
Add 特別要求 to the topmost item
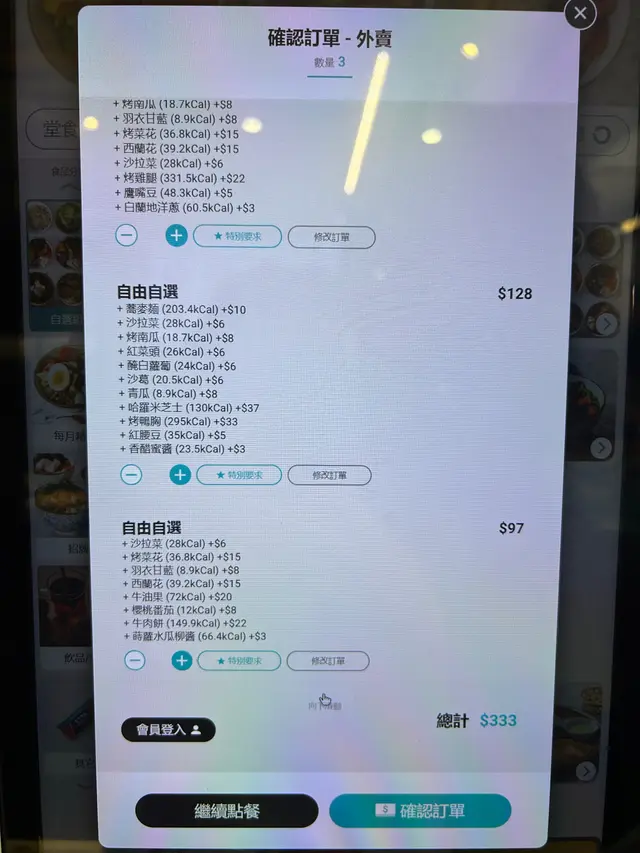[237, 237]
